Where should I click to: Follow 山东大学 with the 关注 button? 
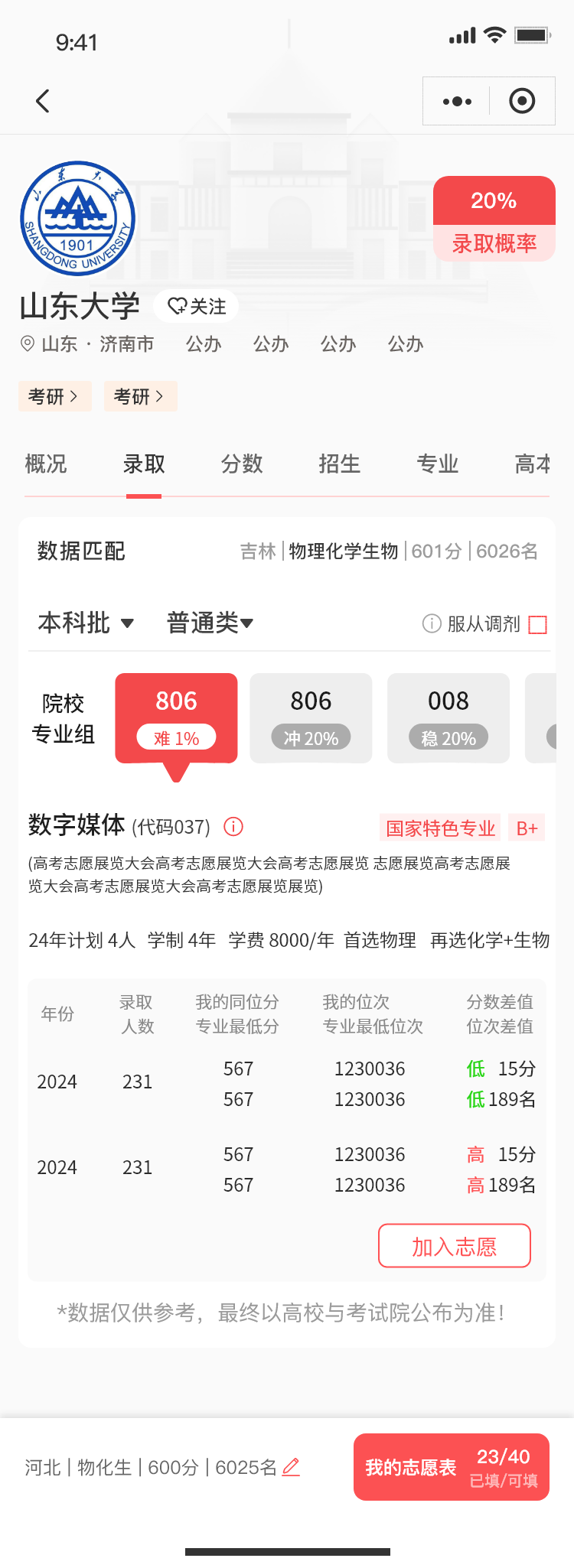click(197, 307)
